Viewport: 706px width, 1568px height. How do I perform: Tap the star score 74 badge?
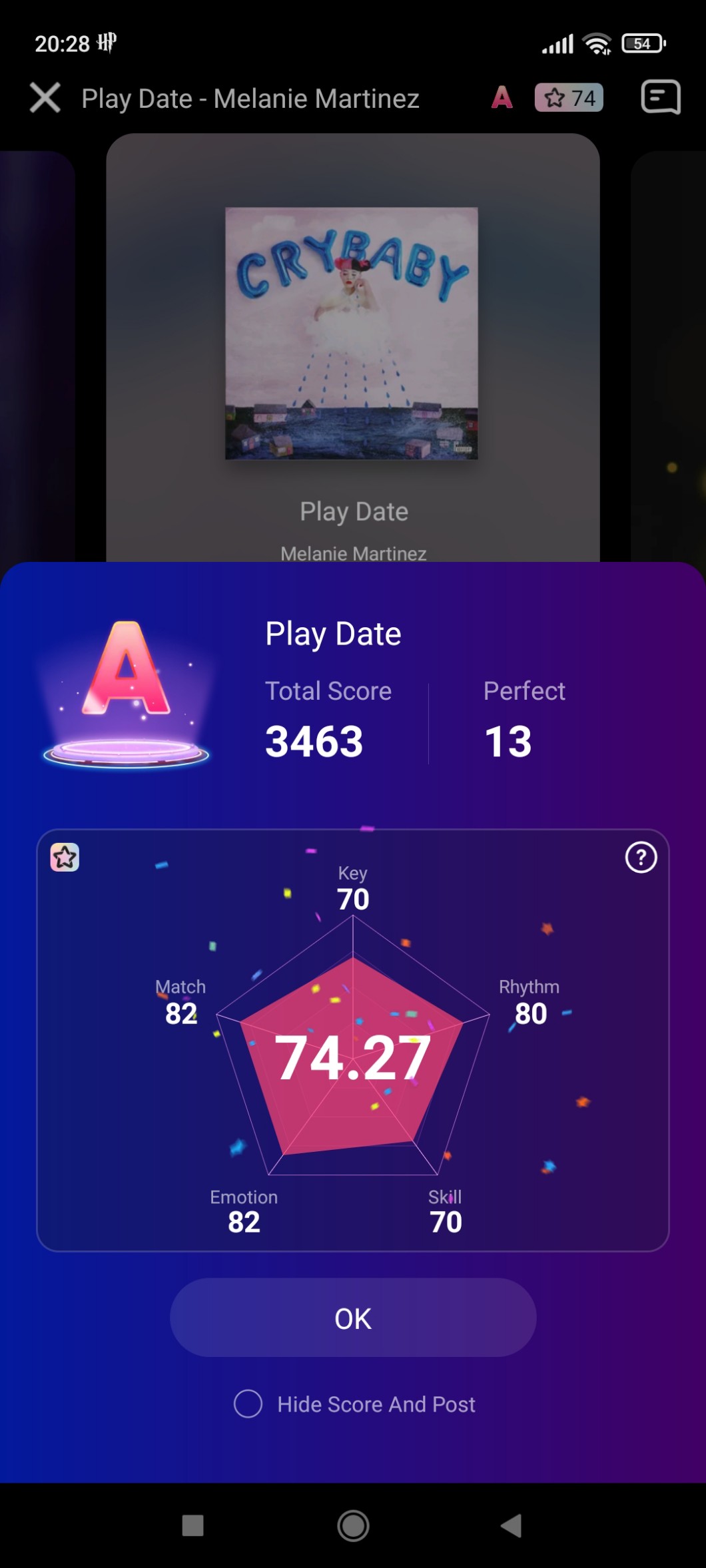click(569, 98)
